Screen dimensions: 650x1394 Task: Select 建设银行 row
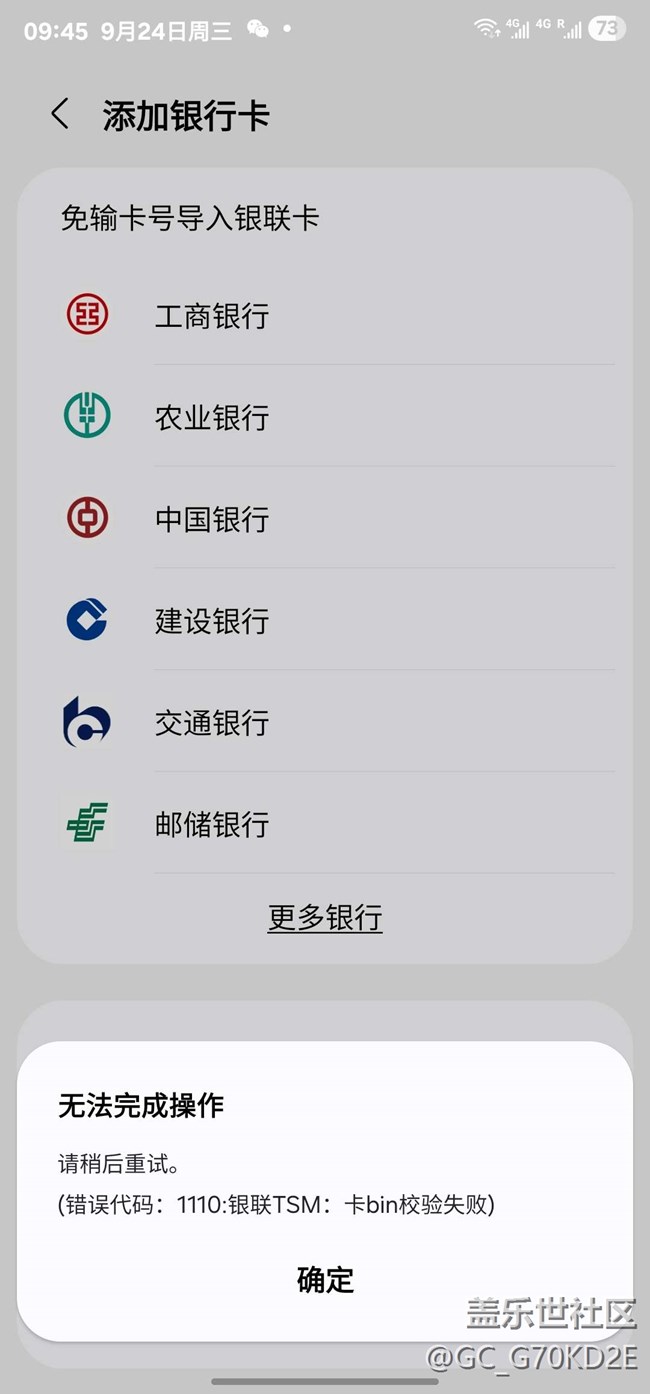pos(212,620)
